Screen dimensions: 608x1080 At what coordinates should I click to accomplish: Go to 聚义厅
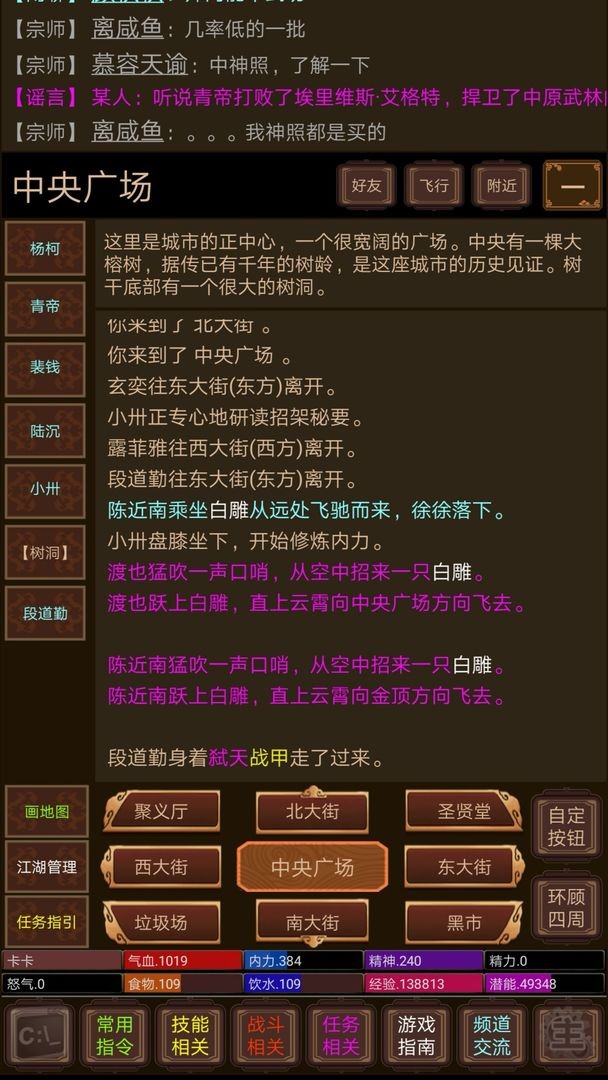(161, 811)
